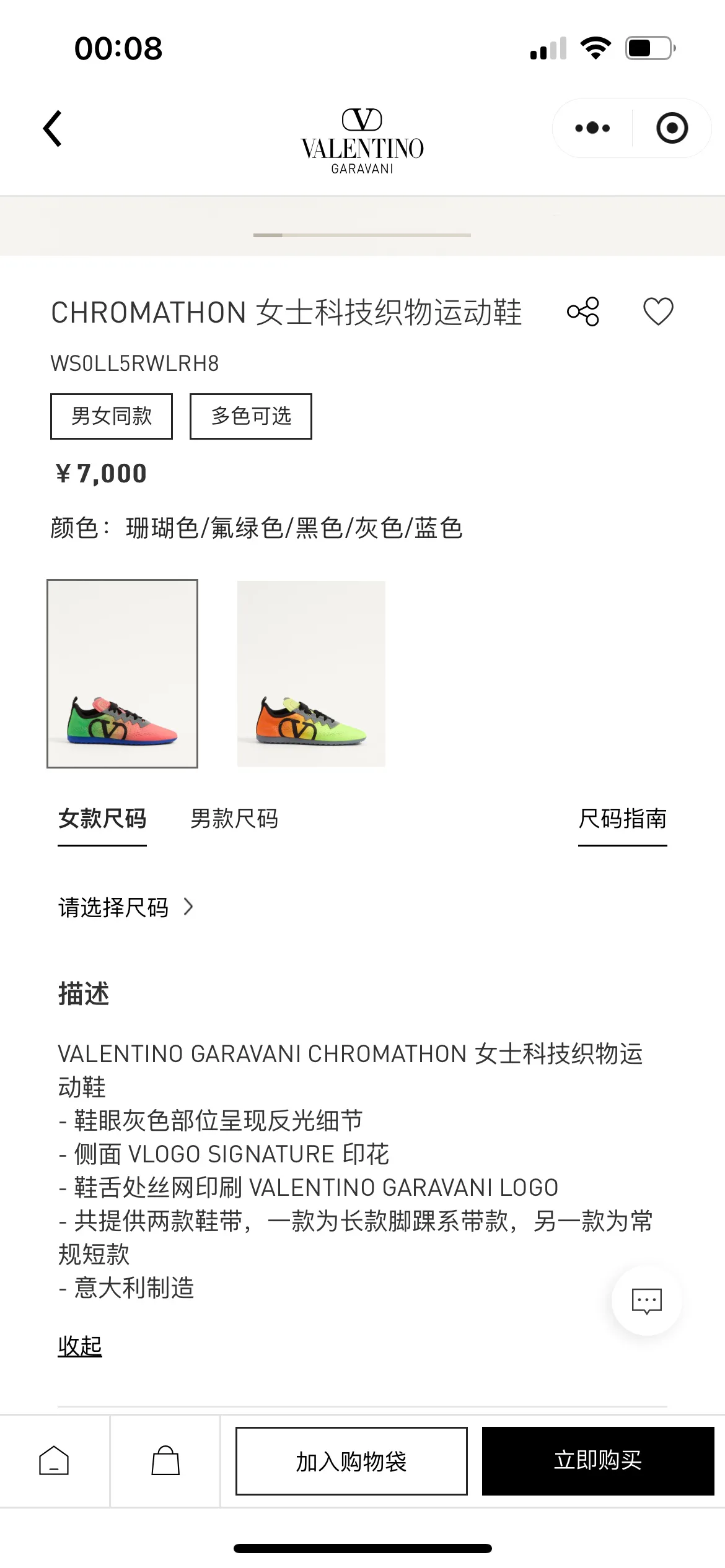Close the mini program via circle icon
This screenshot has width=725, height=1568.
672,128
